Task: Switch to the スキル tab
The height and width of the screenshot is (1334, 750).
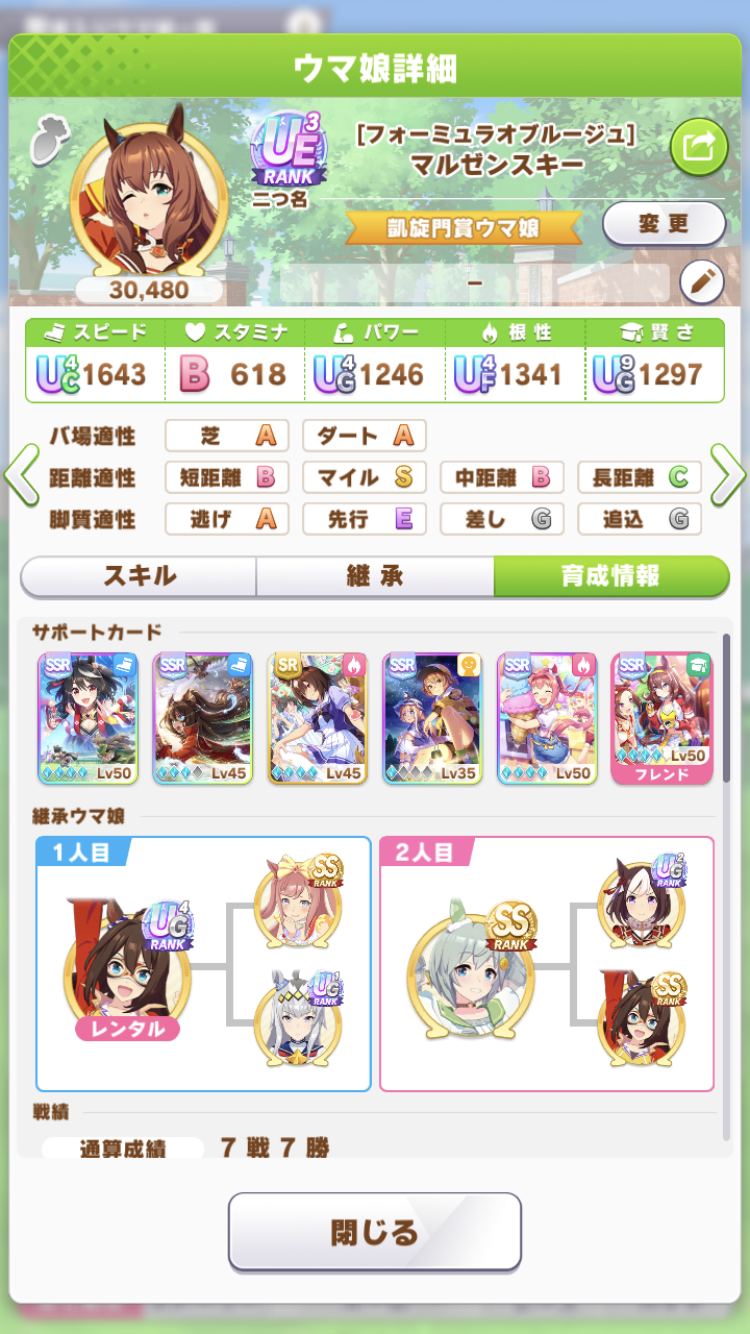Action: (139, 576)
